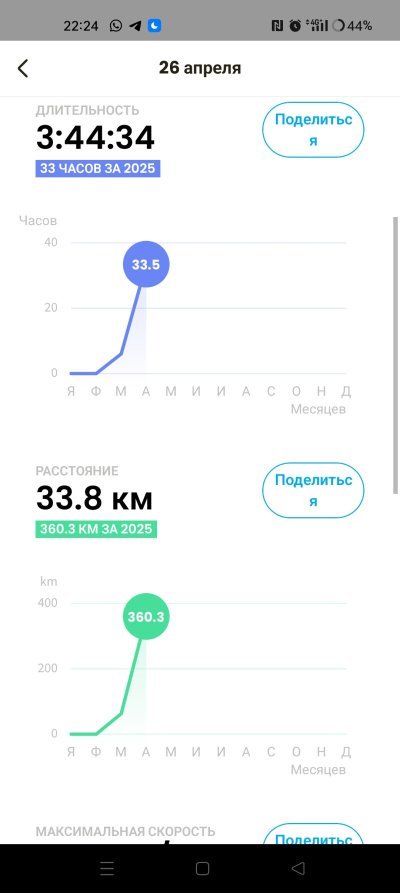
Task: Share the duration stat 3:44:34
Action: click(313, 130)
